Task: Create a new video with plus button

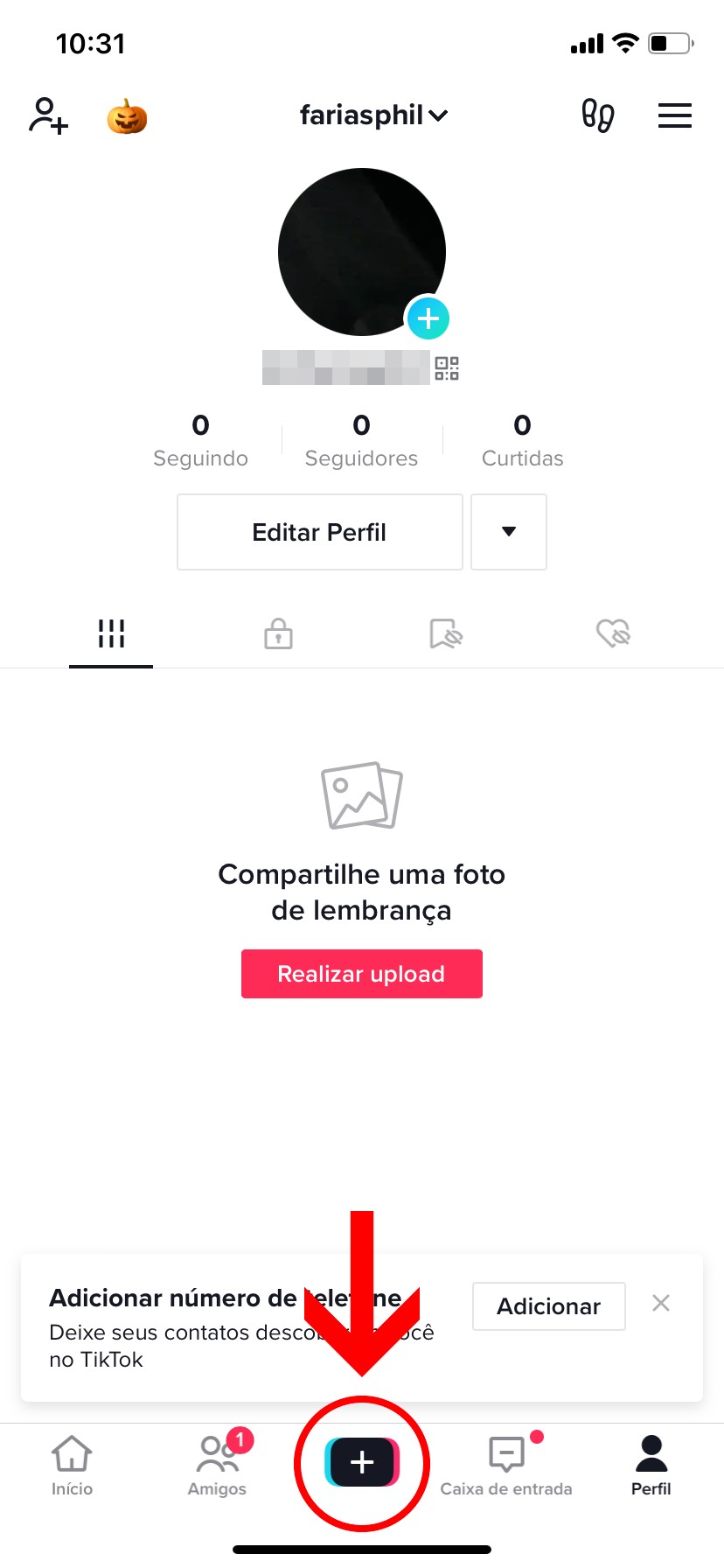Action: (x=362, y=1461)
